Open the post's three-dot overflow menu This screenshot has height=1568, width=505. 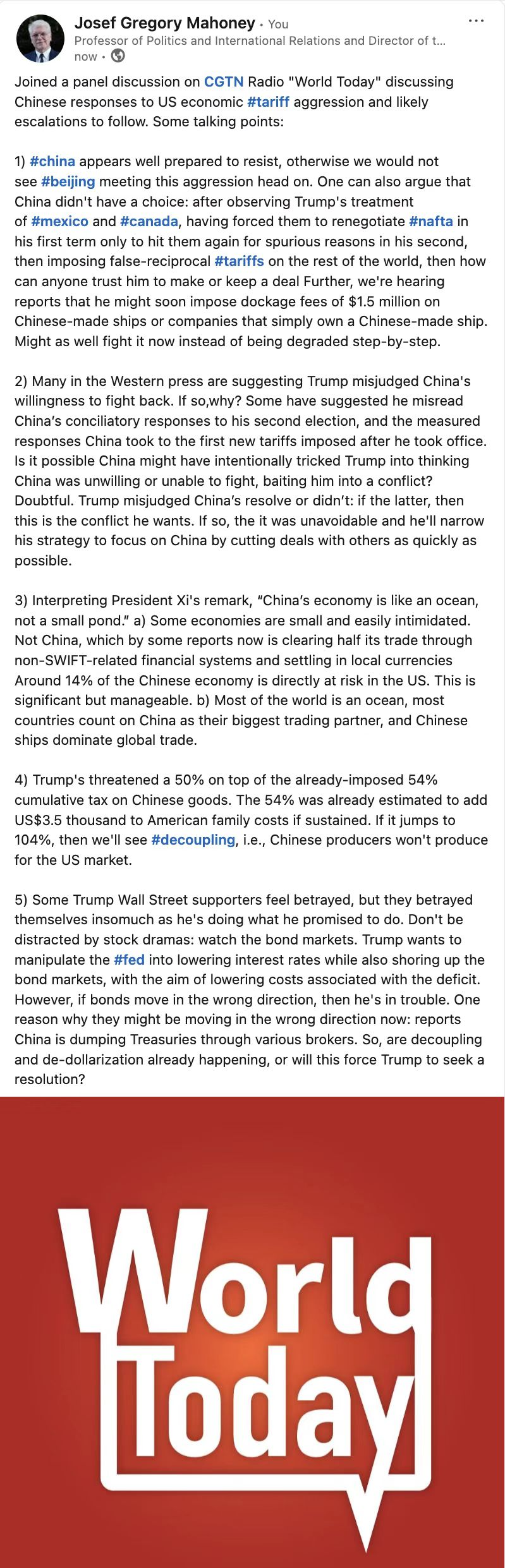pos(476,21)
